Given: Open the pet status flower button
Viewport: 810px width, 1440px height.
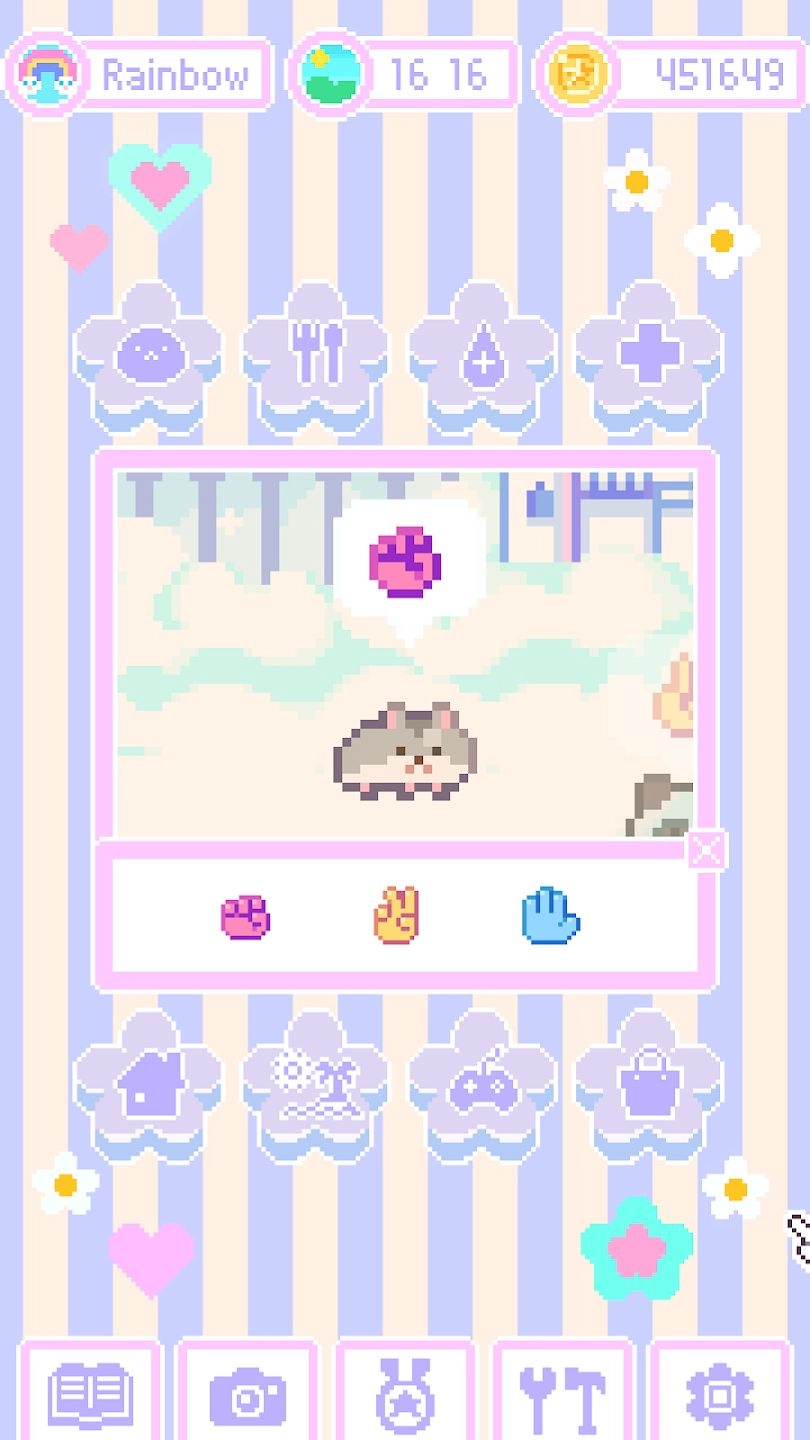Looking at the screenshot, I should coord(149,357).
